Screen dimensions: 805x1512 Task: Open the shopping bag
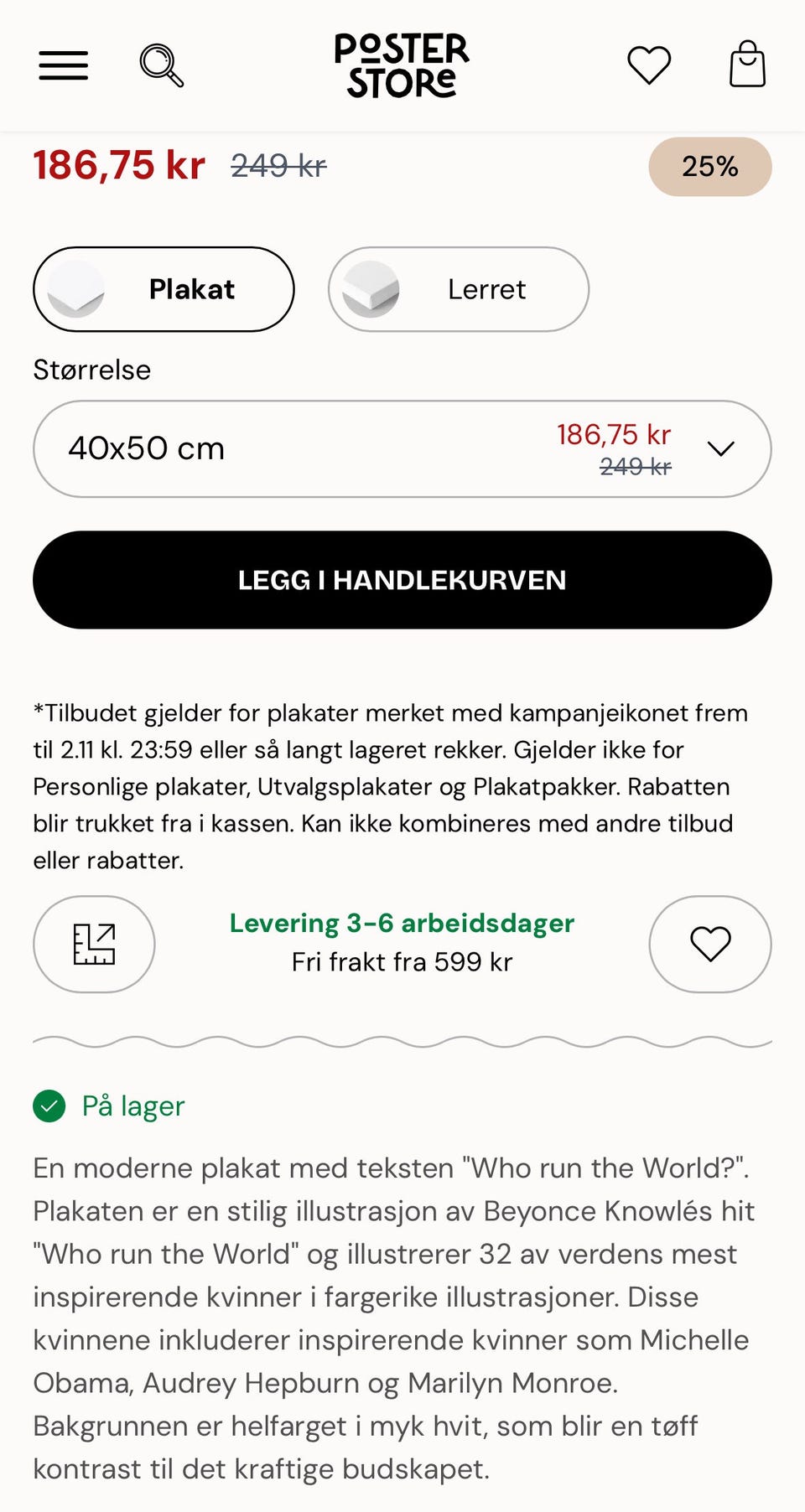coord(746,65)
